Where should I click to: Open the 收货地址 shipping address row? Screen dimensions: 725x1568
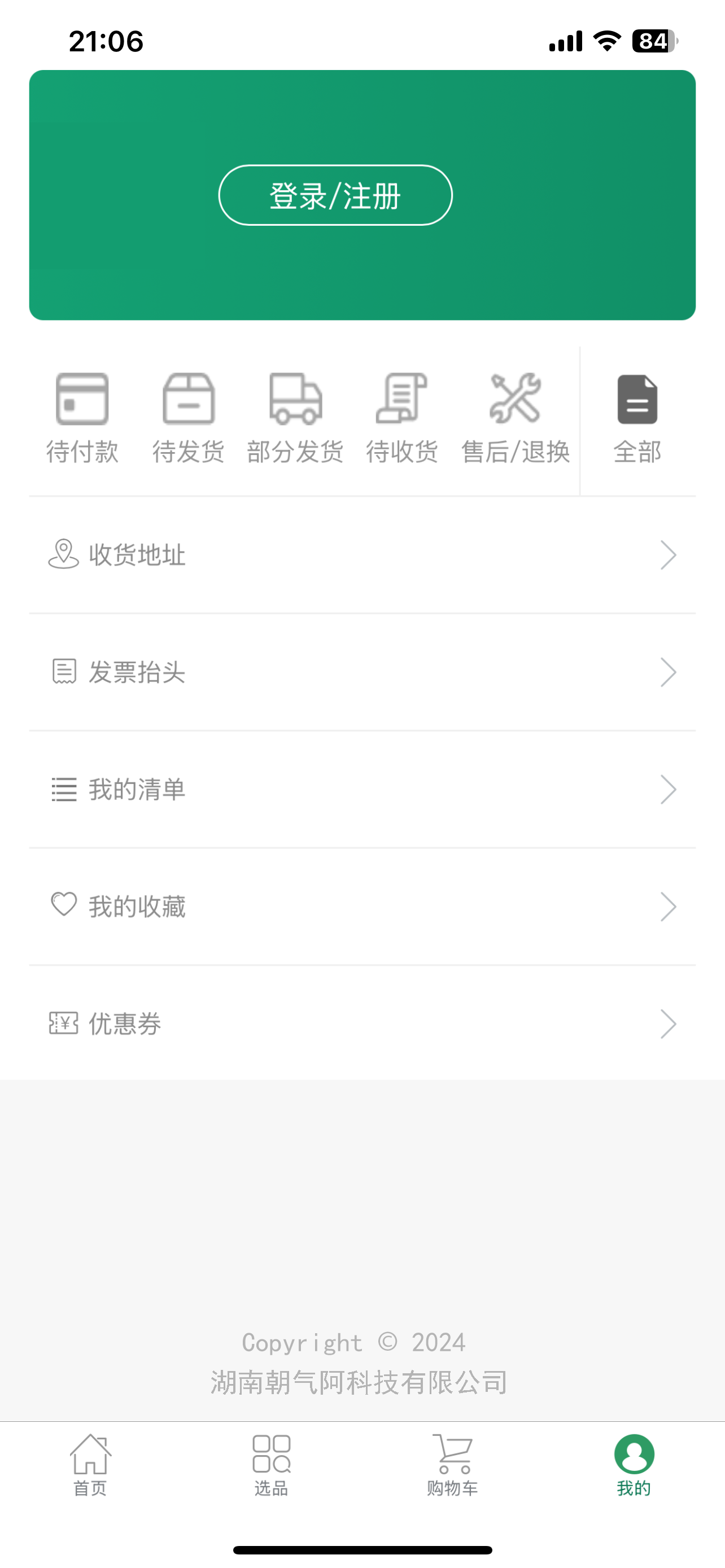(362, 554)
